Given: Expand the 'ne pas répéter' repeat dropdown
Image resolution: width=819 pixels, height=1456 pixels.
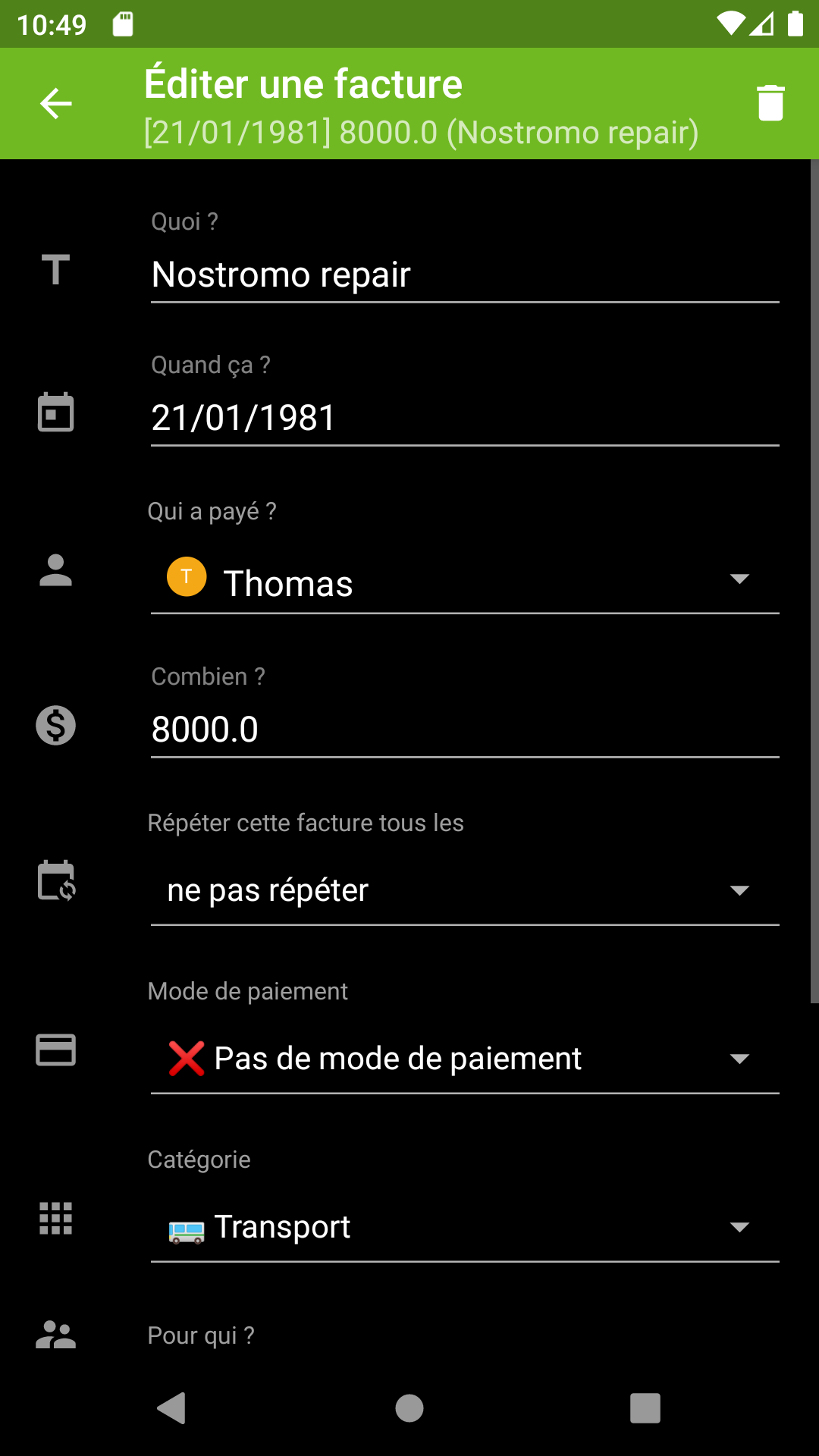Looking at the screenshot, I should (x=464, y=891).
